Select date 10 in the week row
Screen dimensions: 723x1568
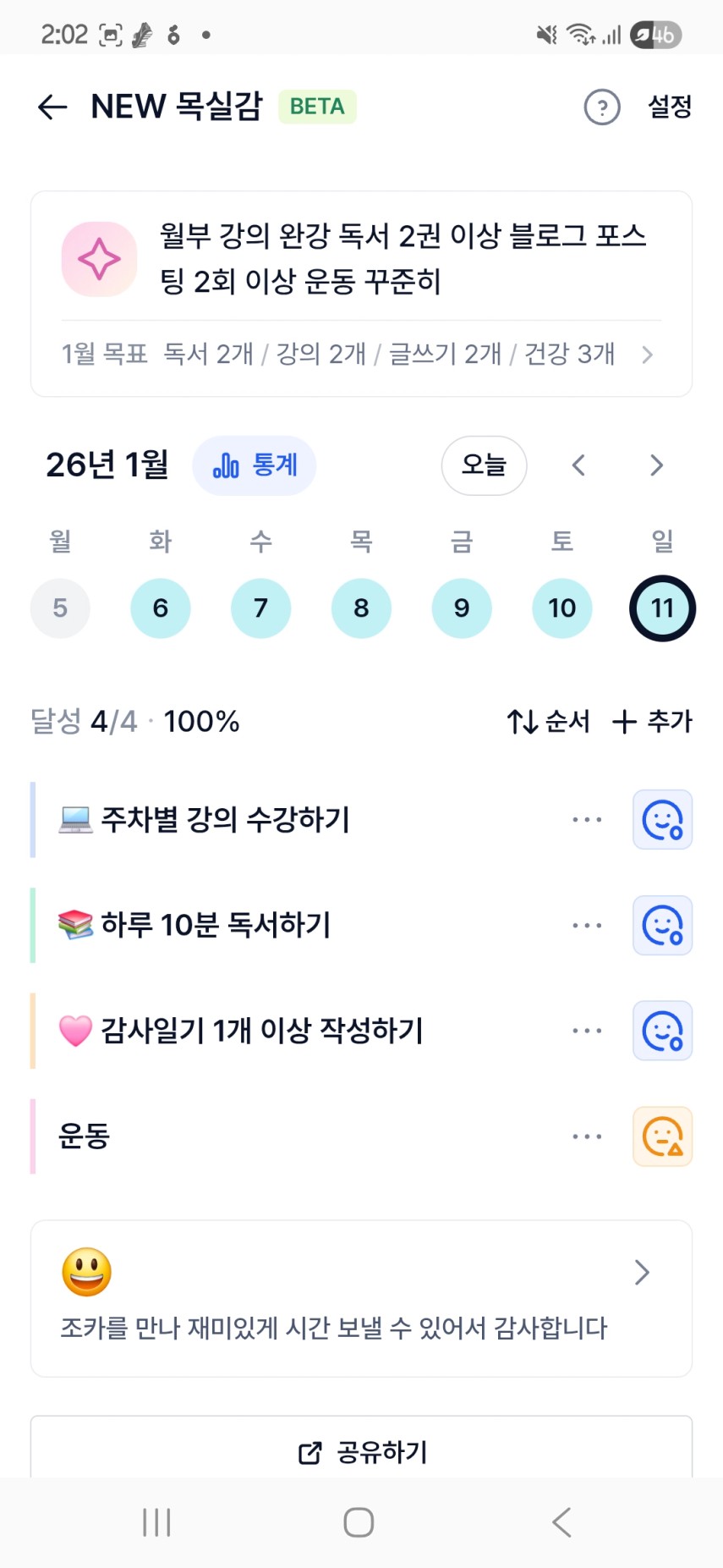click(562, 608)
